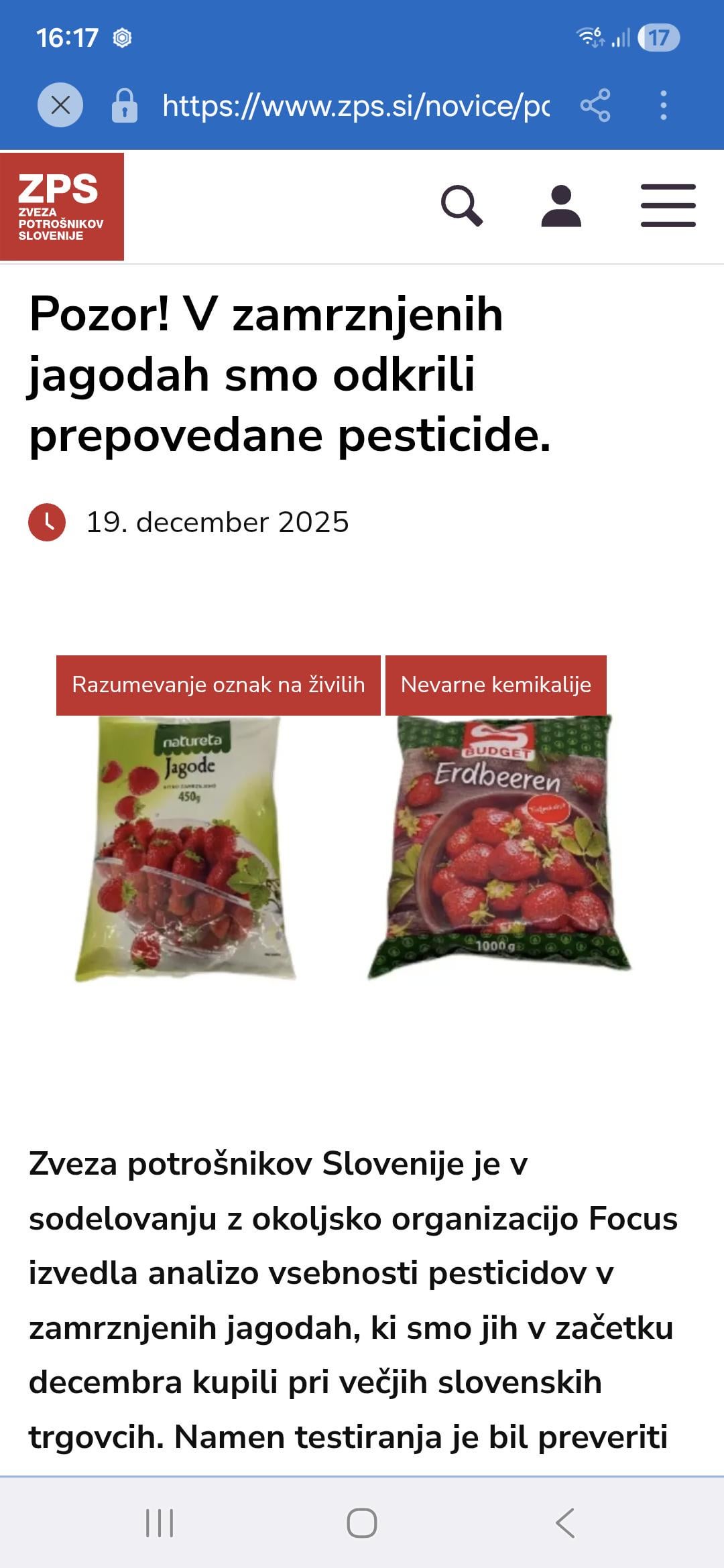Open the ZPS home logo

click(x=62, y=206)
